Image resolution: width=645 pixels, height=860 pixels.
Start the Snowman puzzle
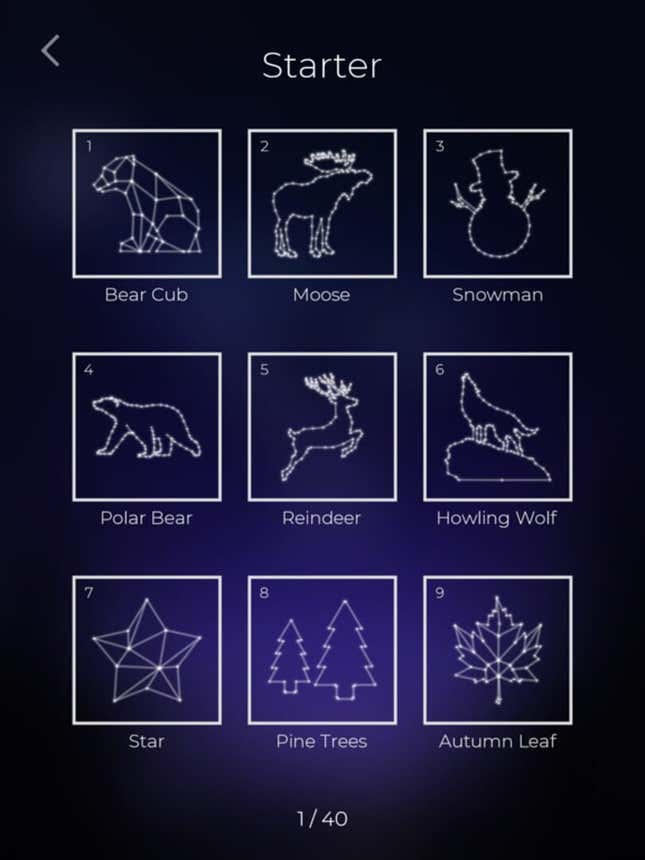pyautogui.click(x=497, y=204)
